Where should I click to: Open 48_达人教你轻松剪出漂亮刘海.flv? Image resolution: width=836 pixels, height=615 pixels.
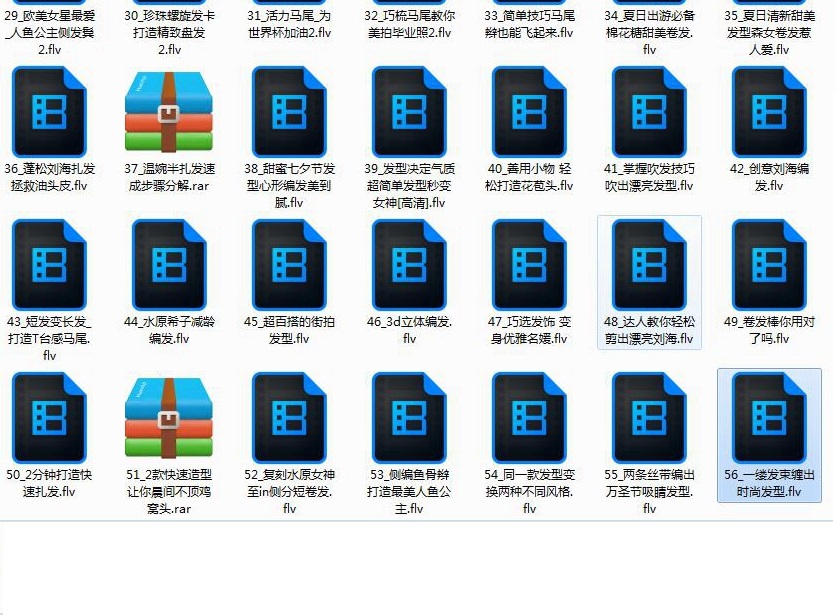(648, 265)
